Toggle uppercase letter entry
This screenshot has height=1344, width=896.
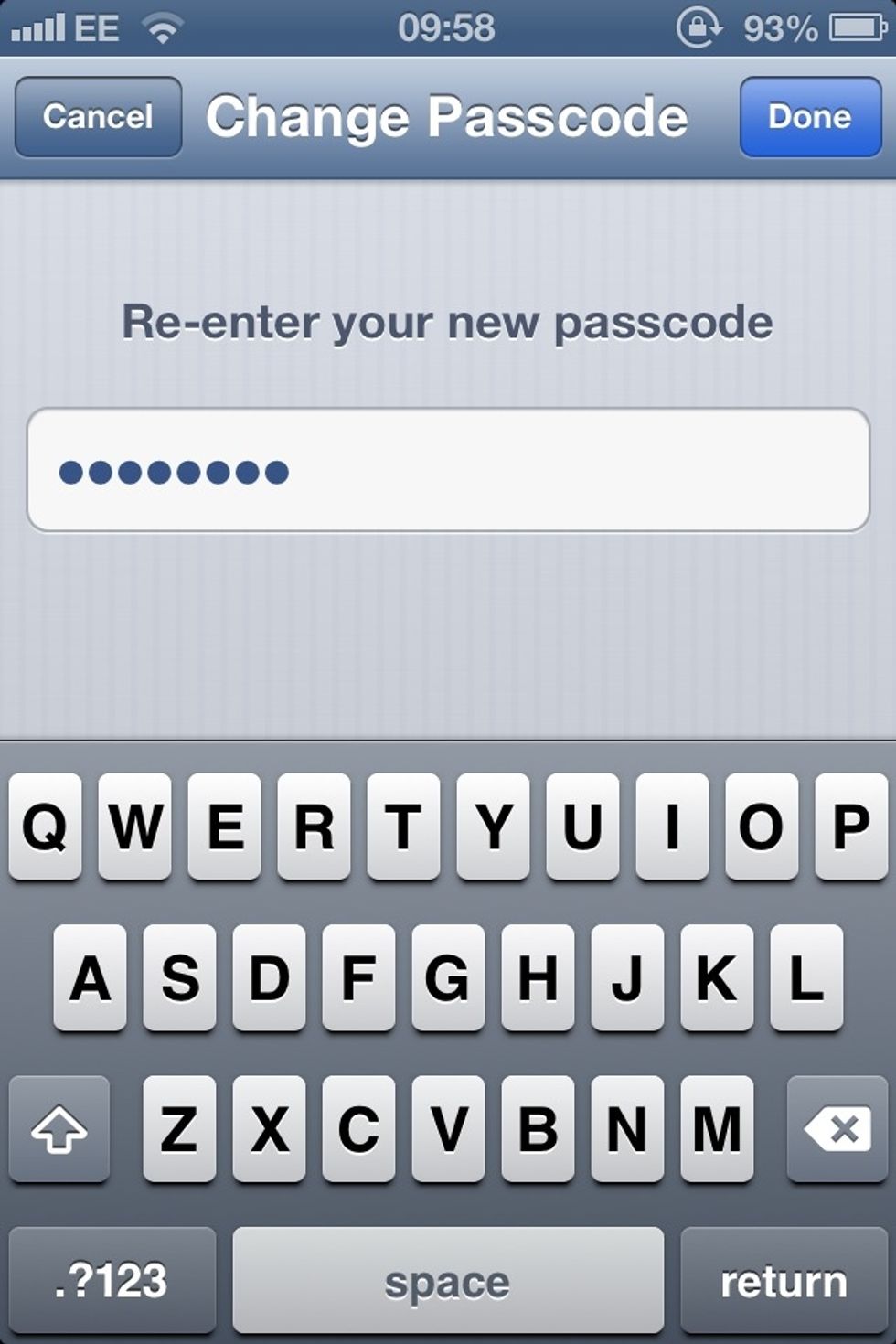tap(59, 1132)
